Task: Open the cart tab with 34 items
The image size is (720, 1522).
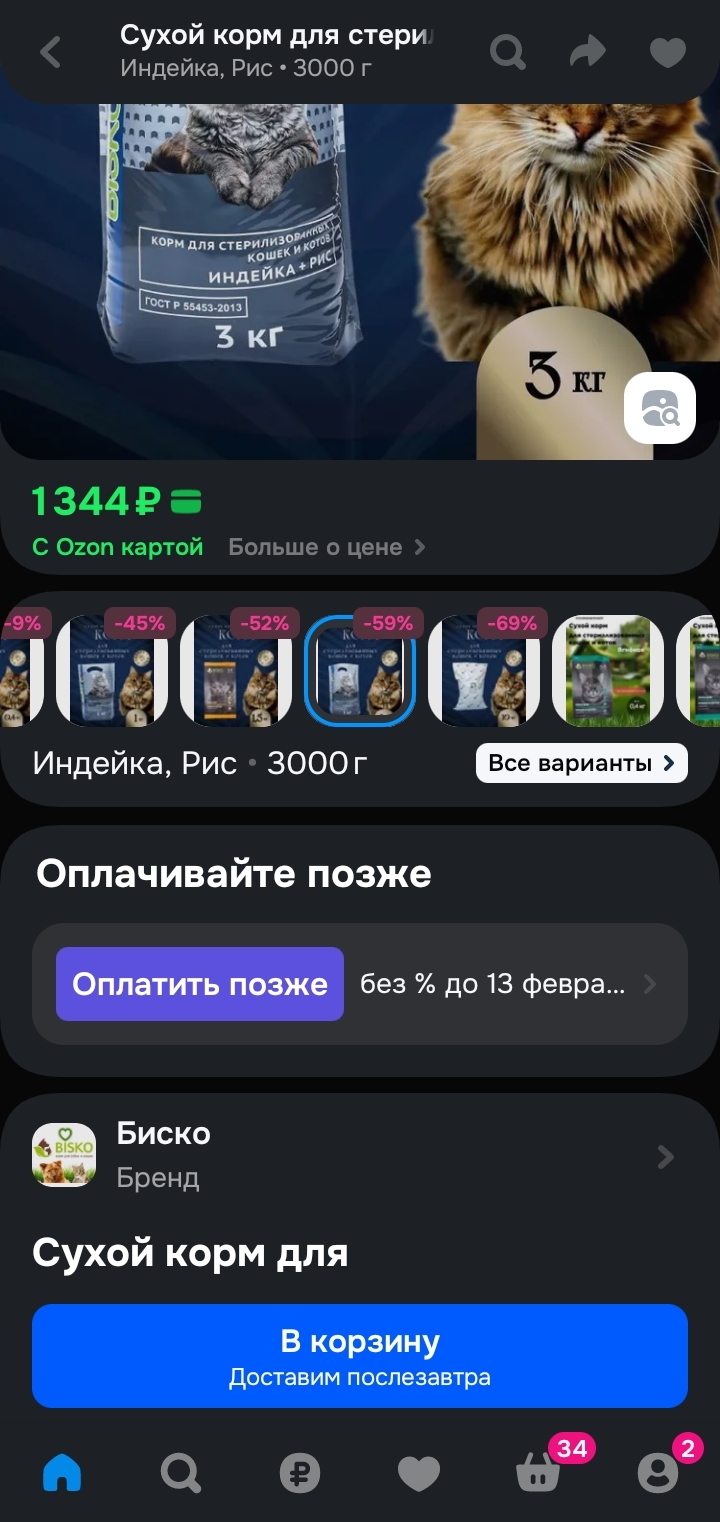Action: tap(538, 1472)
